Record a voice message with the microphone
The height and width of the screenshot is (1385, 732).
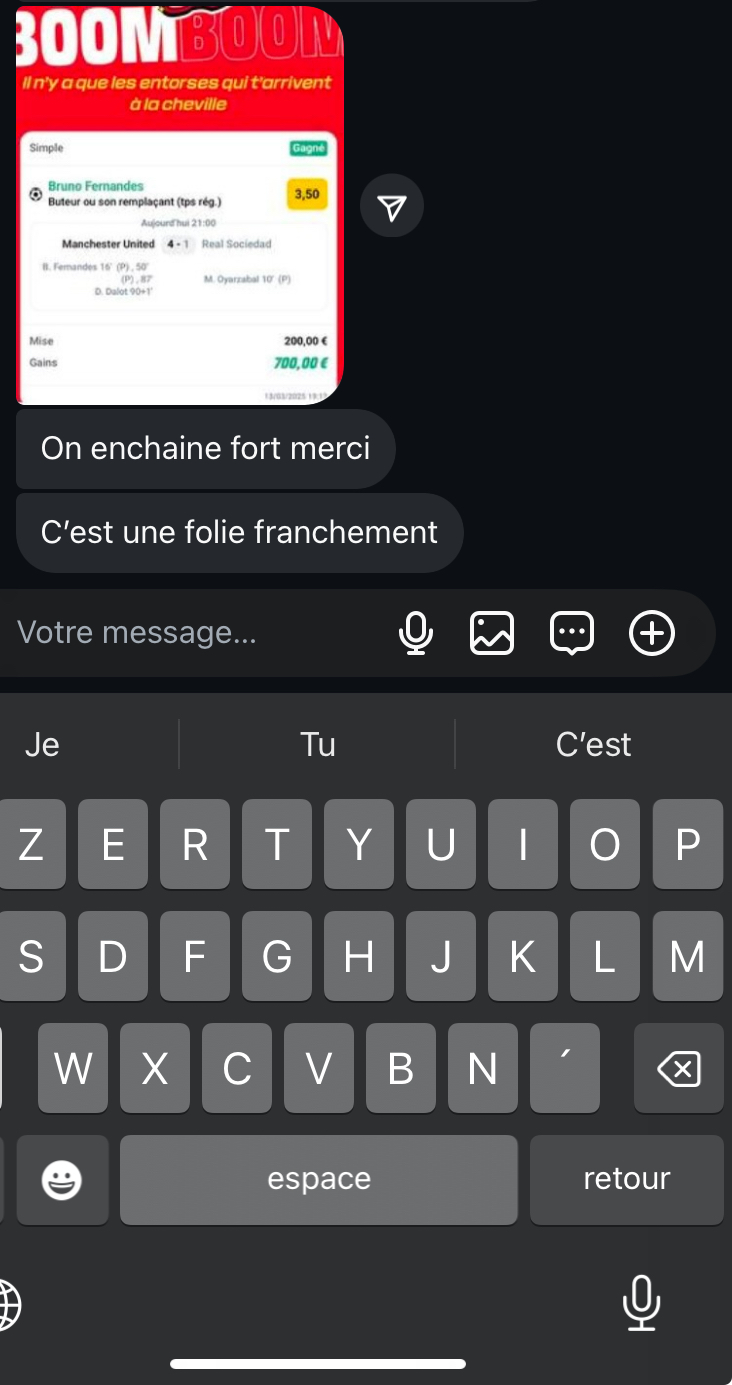pyautogui.click(x=415, y=633)
